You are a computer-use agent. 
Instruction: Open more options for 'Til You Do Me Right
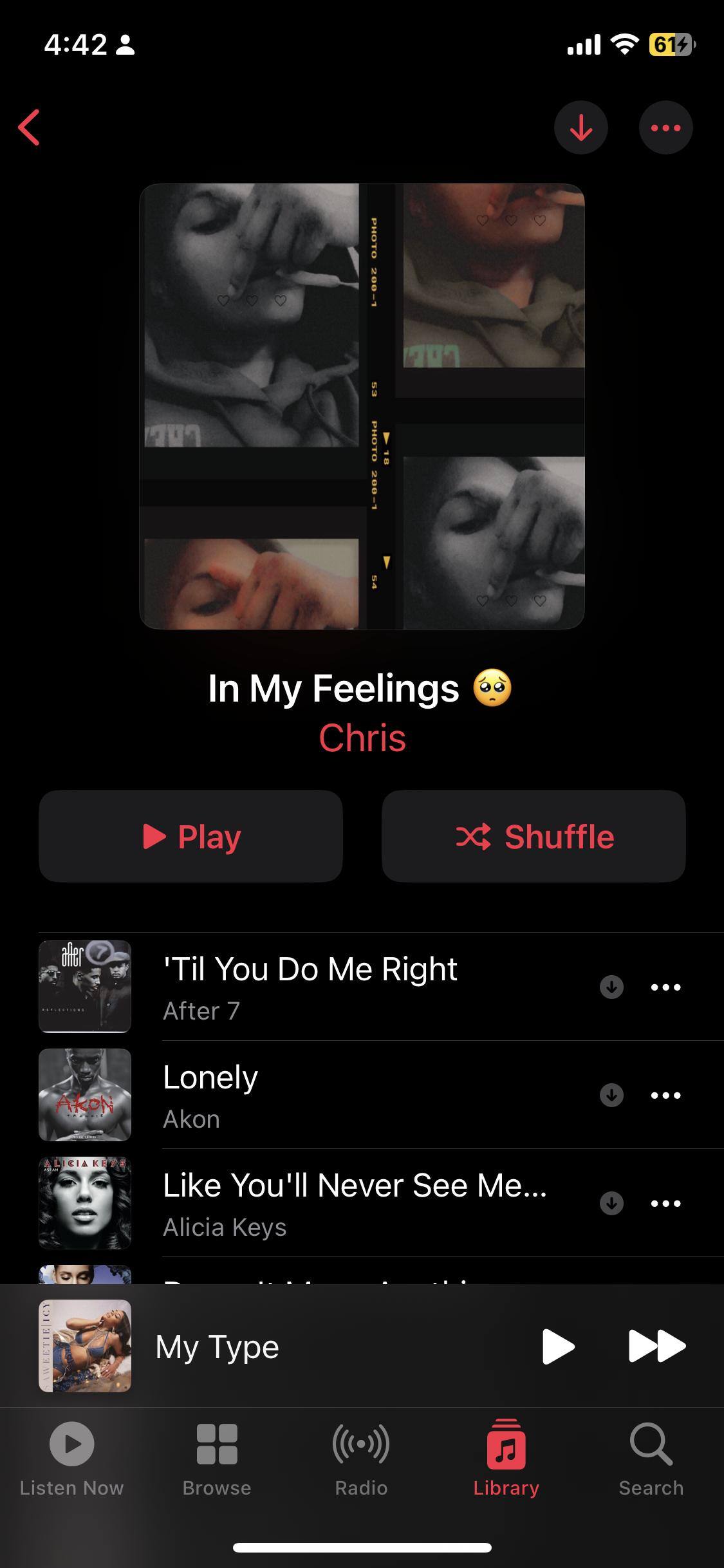pos(665,987)
